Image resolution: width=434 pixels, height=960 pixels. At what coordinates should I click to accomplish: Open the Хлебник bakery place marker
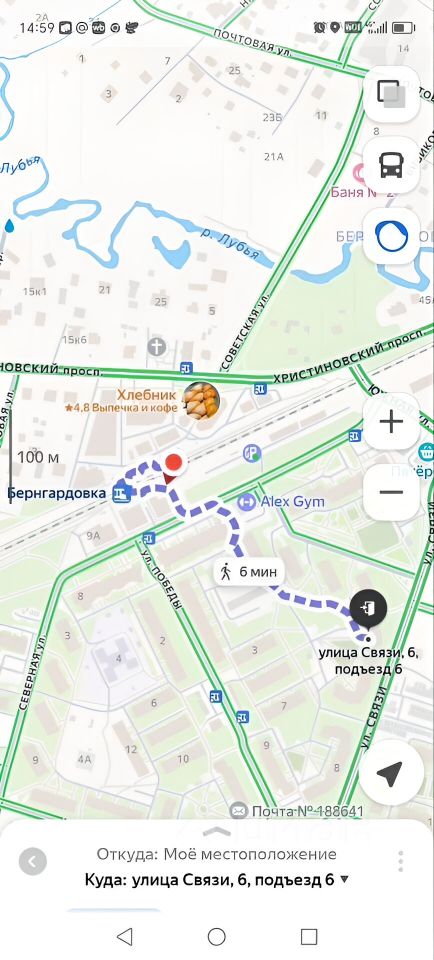pos(202,400)
